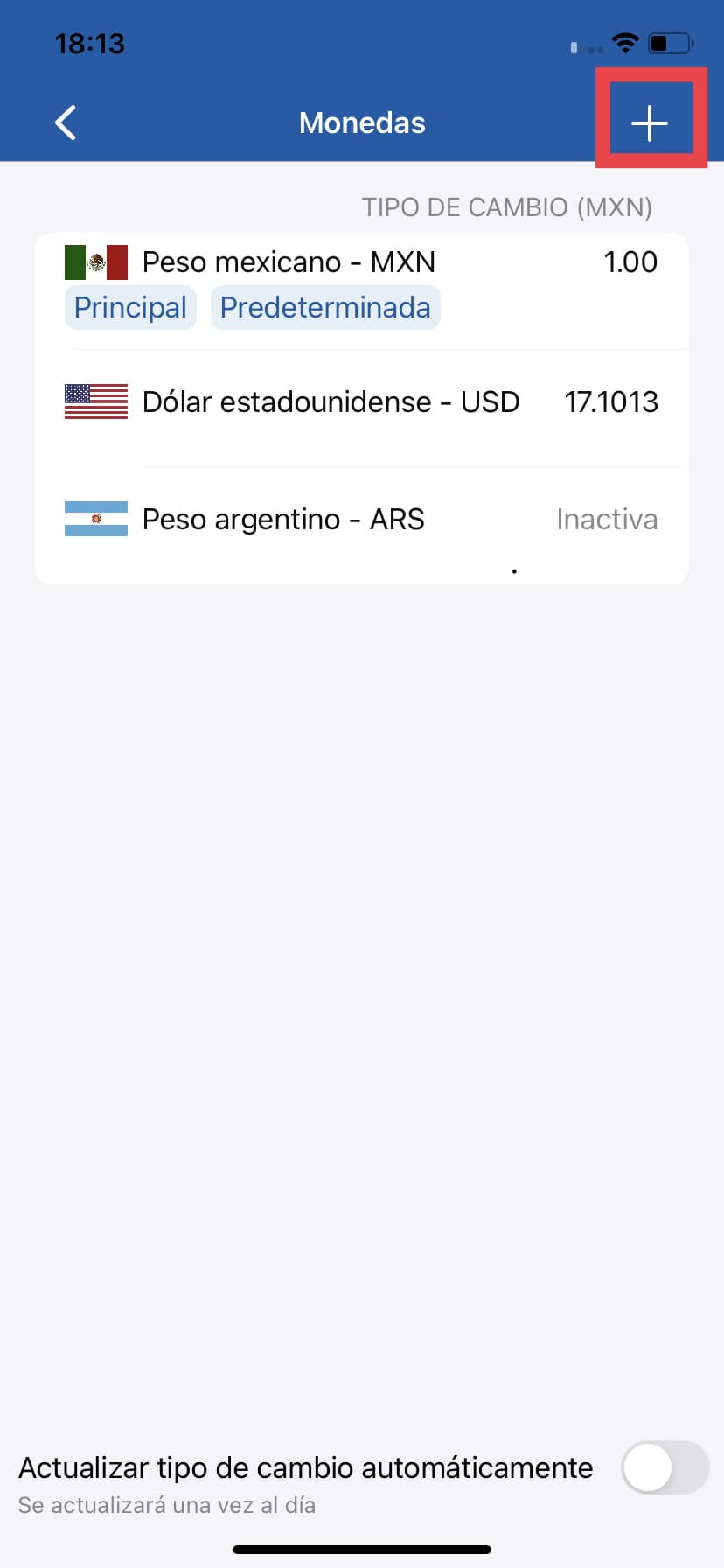Open Dólar estadounidense - USD settings

[331, 402]
